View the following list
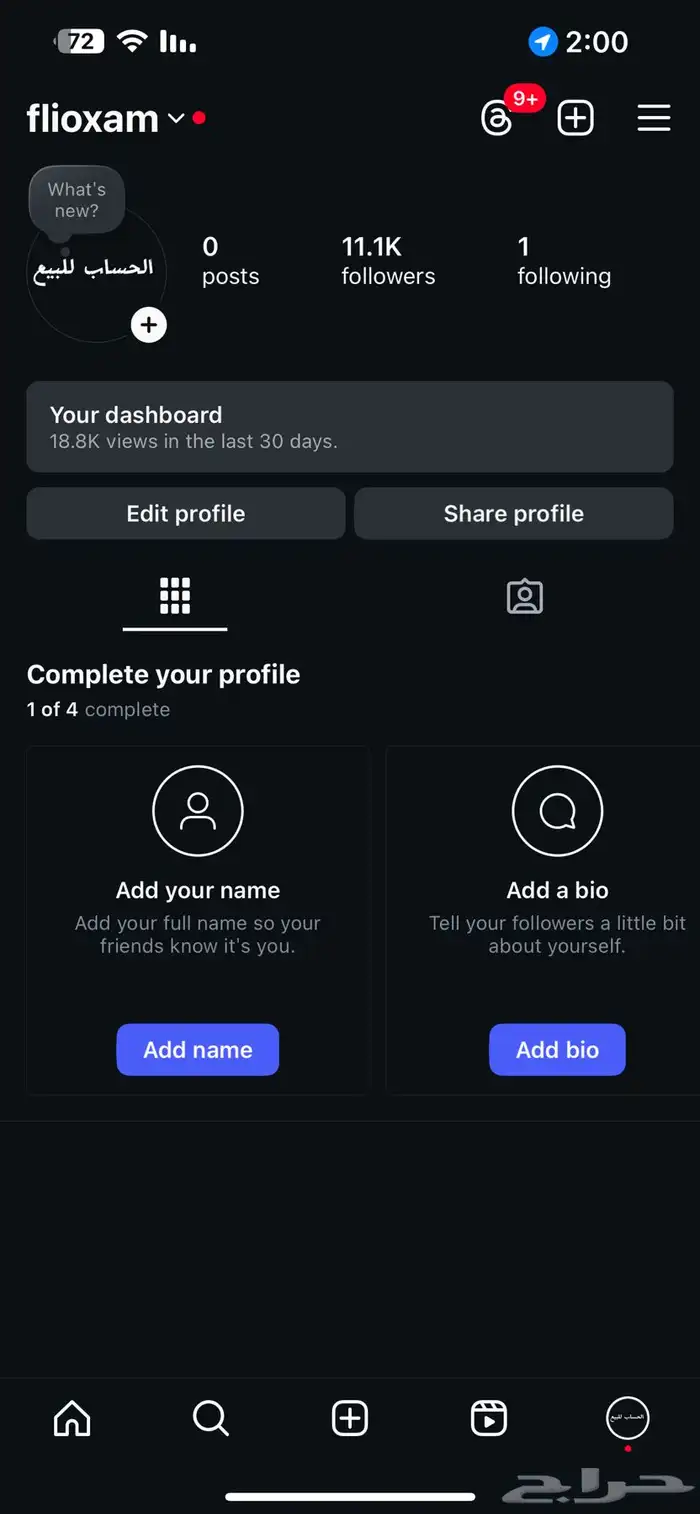 click(x=563, y=261)
